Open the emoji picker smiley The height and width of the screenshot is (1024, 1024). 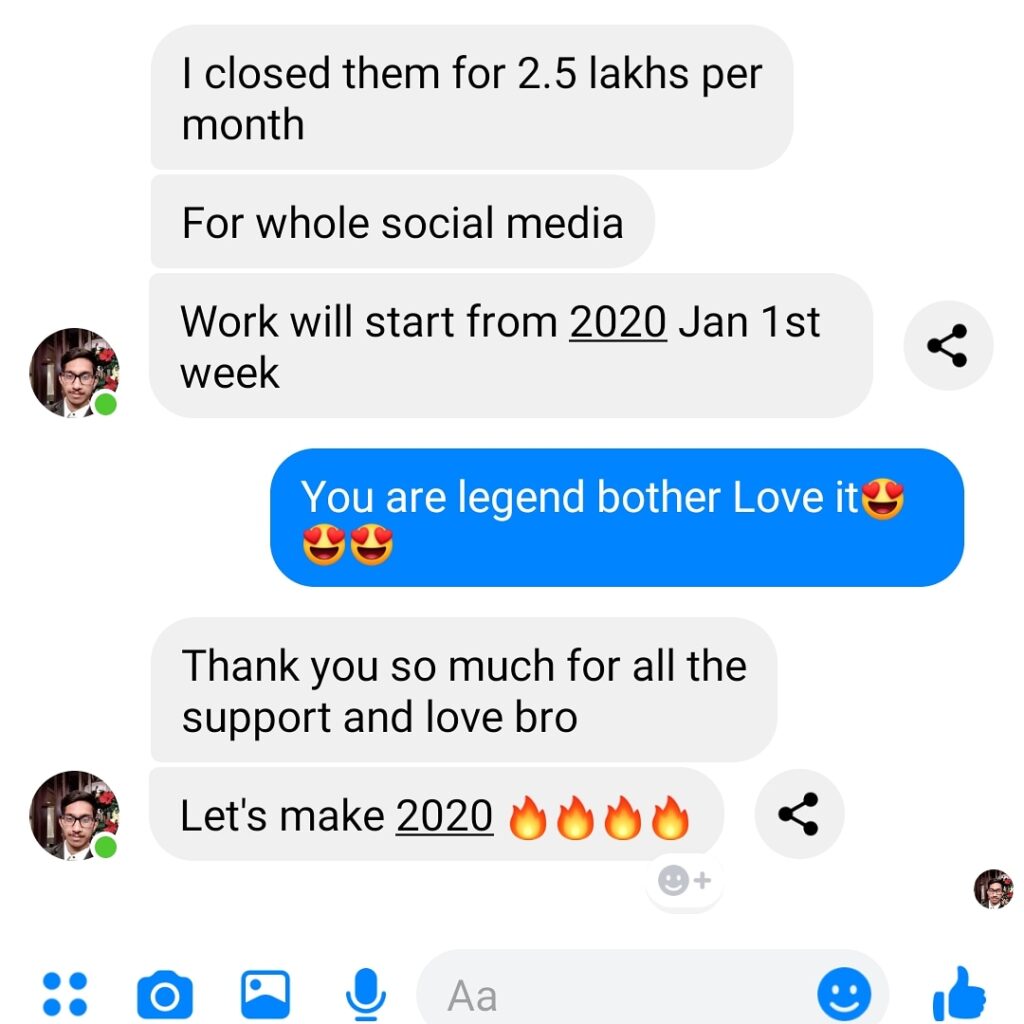[843, 994]
